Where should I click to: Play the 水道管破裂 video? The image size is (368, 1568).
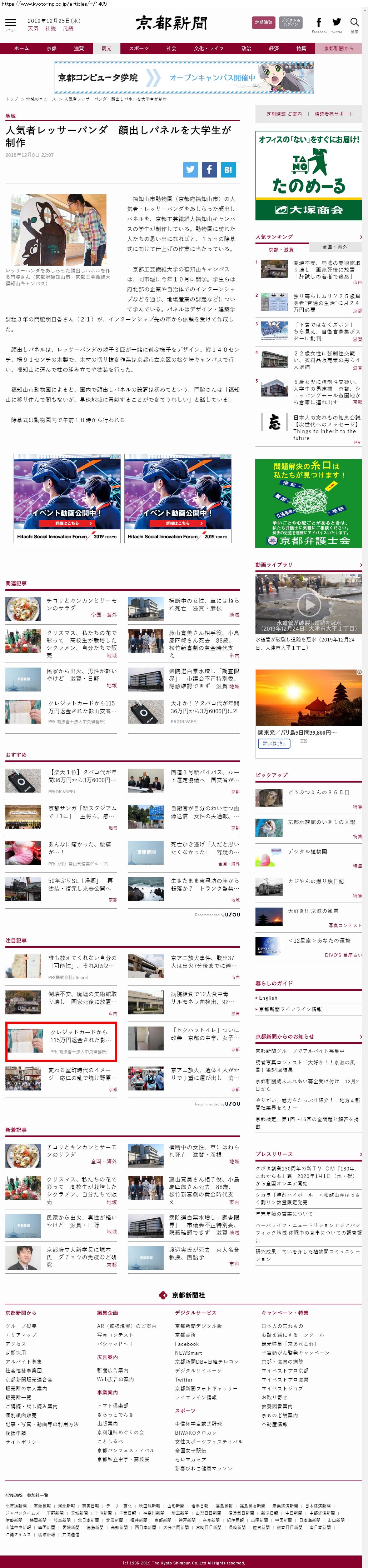(x=308, y=604)
